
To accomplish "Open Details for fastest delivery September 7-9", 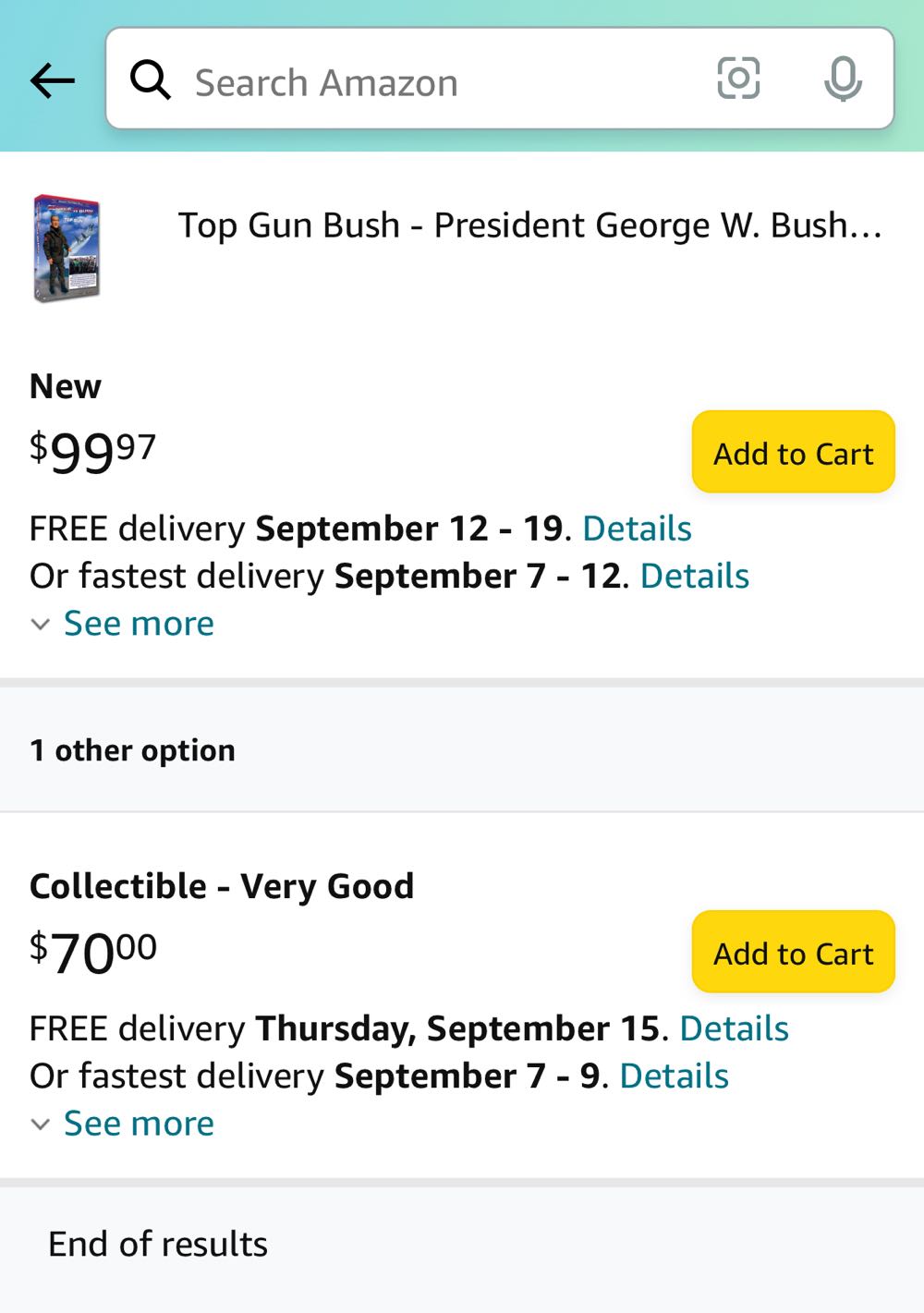I will pos(673,1076).
